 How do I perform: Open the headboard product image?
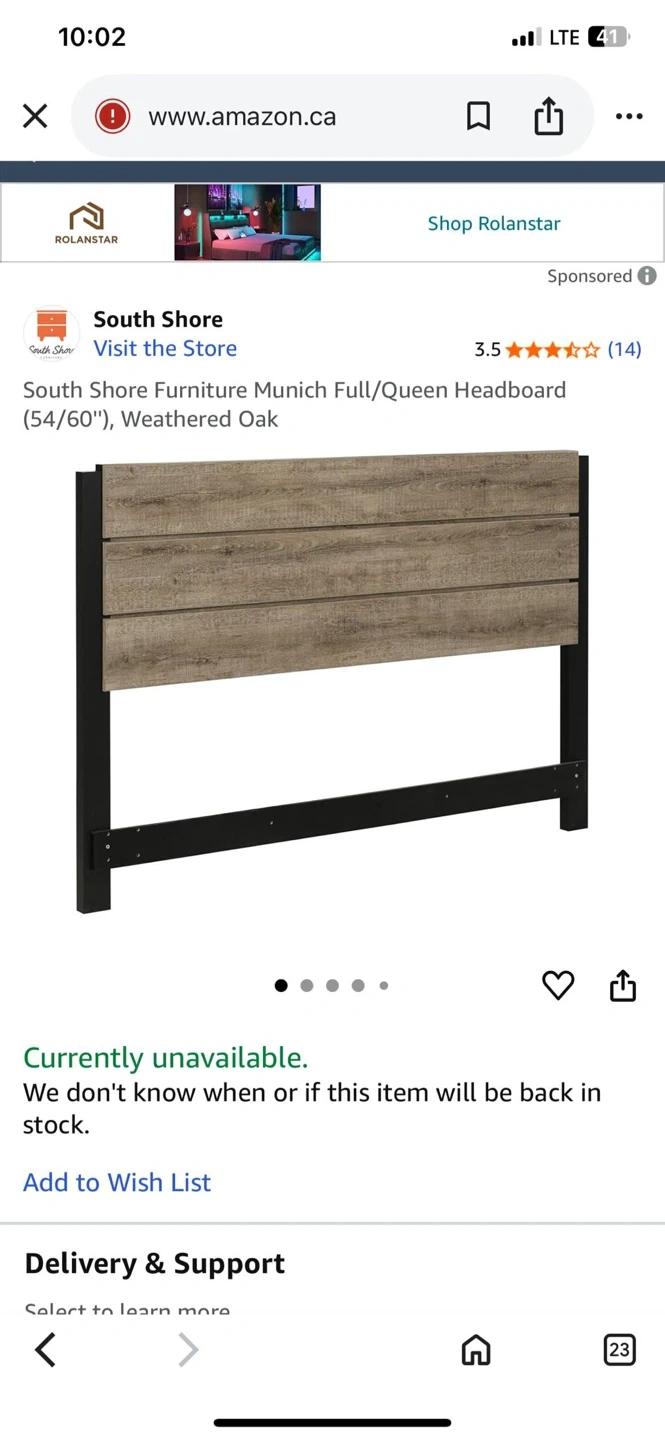[332, 680]
